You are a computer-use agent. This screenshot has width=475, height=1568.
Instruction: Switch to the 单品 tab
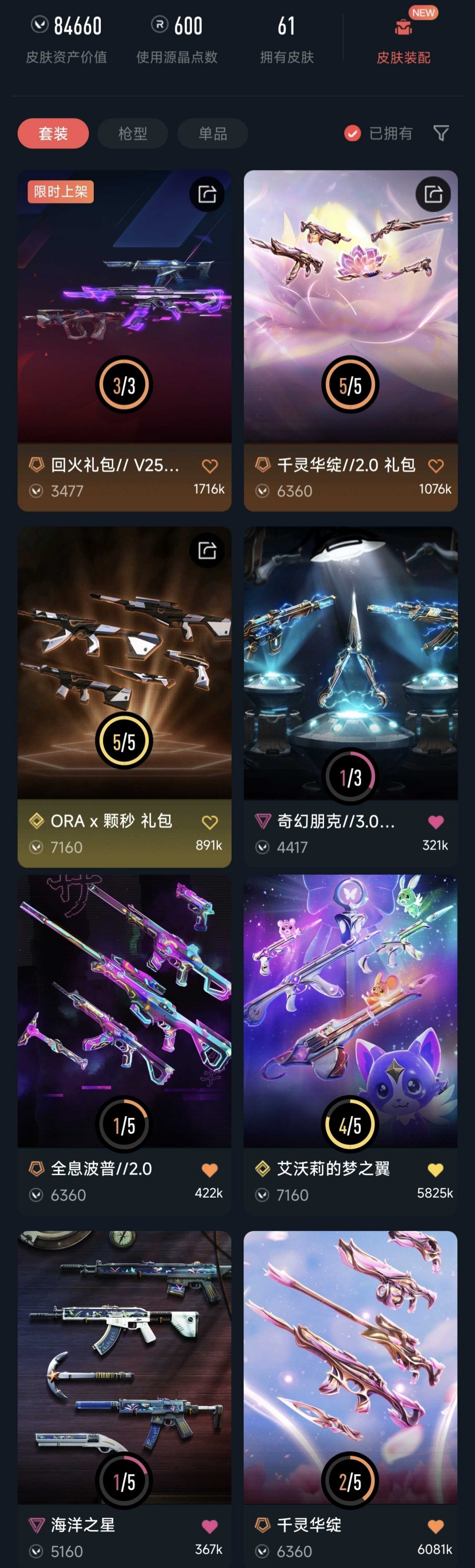(213, 133)
